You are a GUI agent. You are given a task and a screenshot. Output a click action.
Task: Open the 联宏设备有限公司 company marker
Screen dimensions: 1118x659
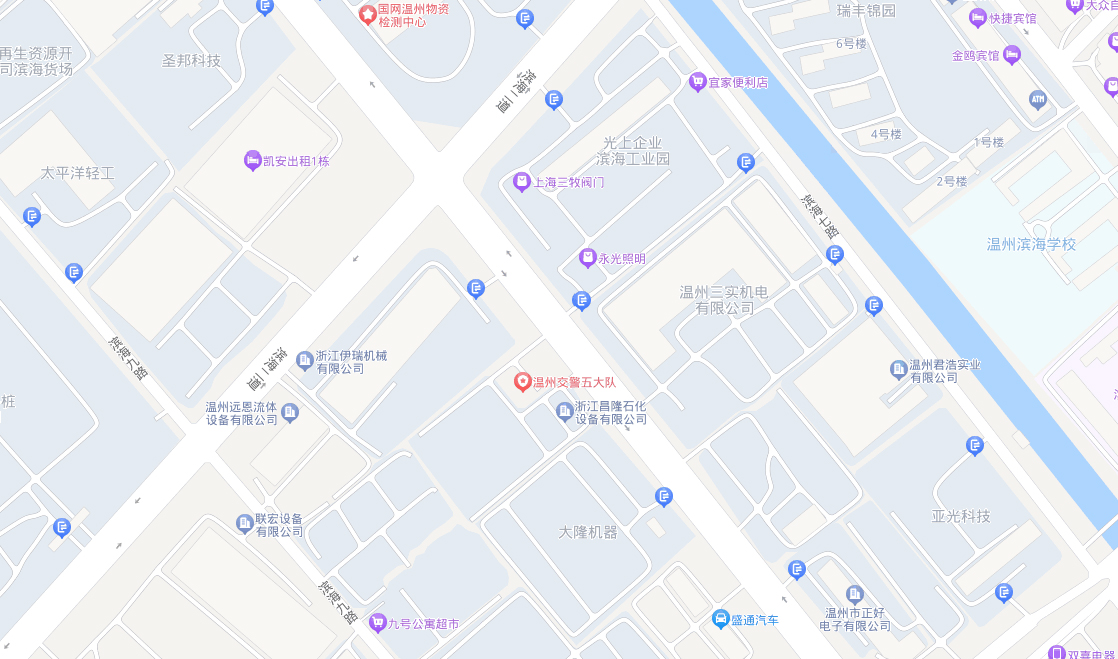244,523
